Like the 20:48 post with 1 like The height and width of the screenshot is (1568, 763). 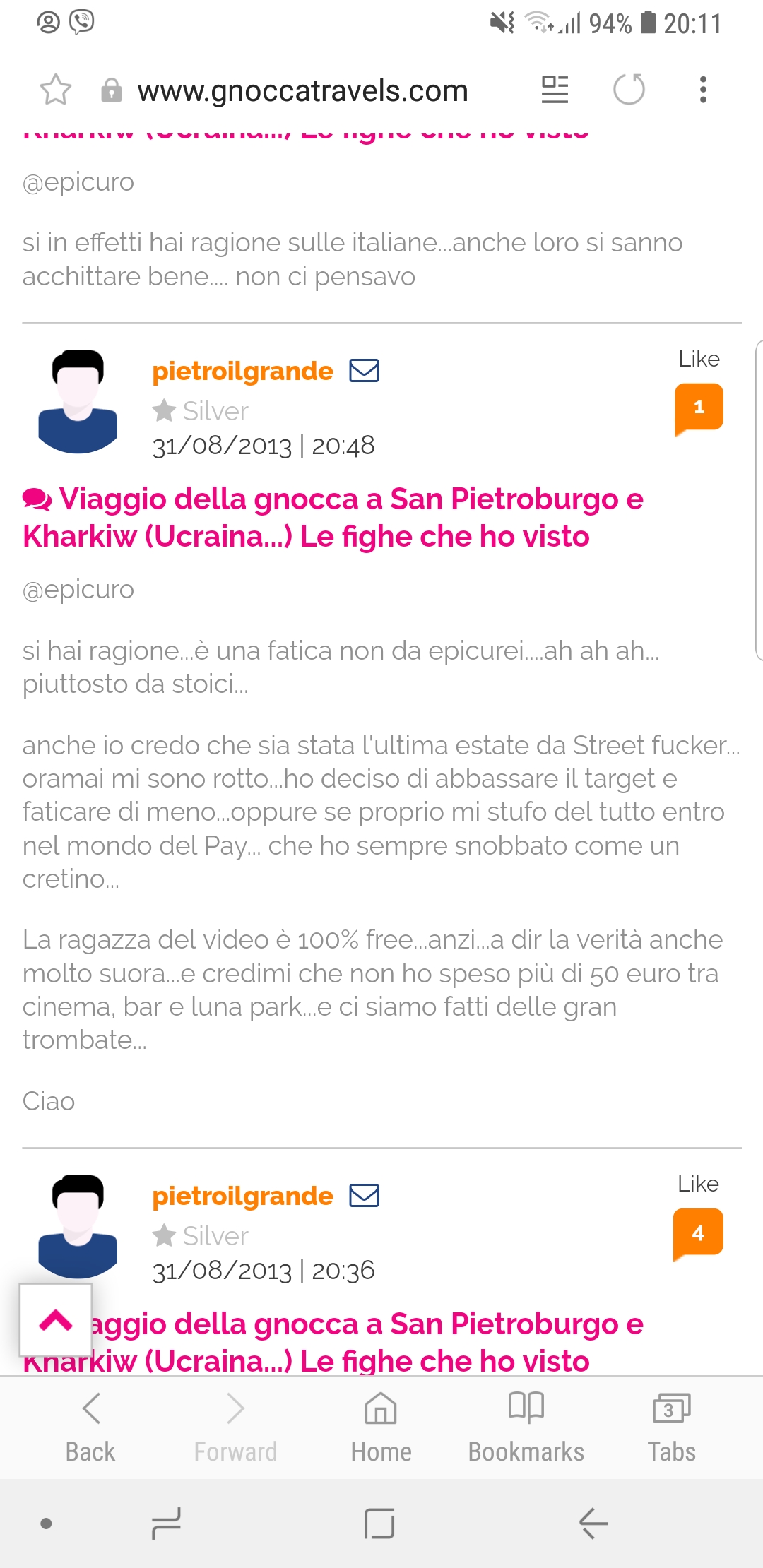point(699,408)
